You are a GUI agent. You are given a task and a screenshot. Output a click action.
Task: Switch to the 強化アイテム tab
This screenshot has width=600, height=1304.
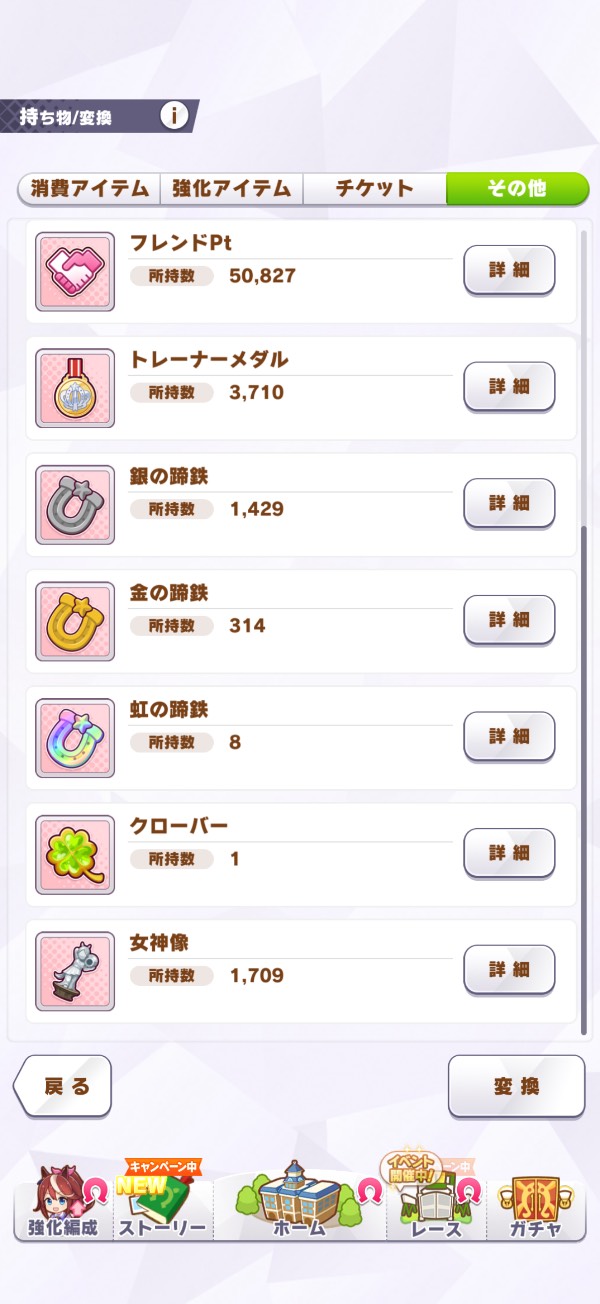click(x=231, y=188)
